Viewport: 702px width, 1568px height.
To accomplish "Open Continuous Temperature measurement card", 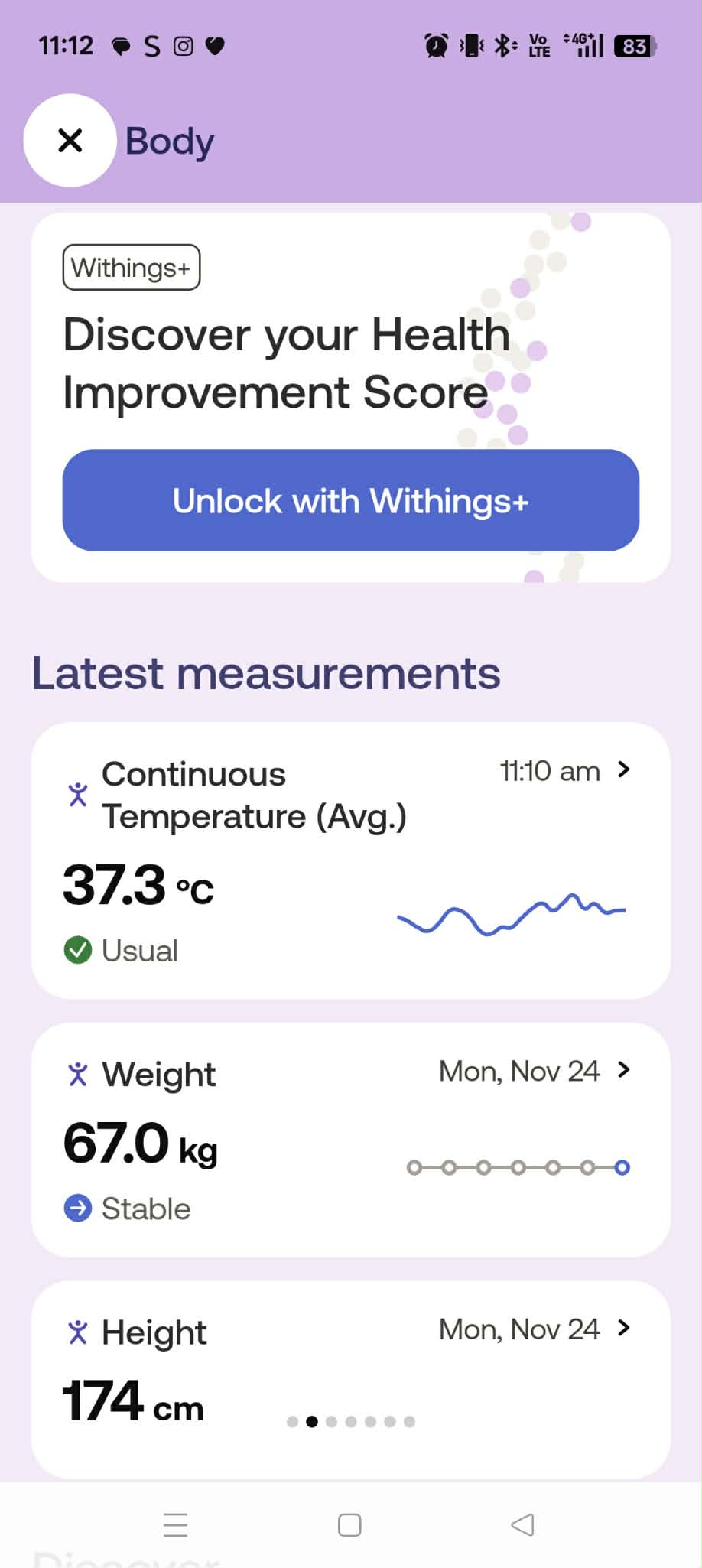I will 350,860.
